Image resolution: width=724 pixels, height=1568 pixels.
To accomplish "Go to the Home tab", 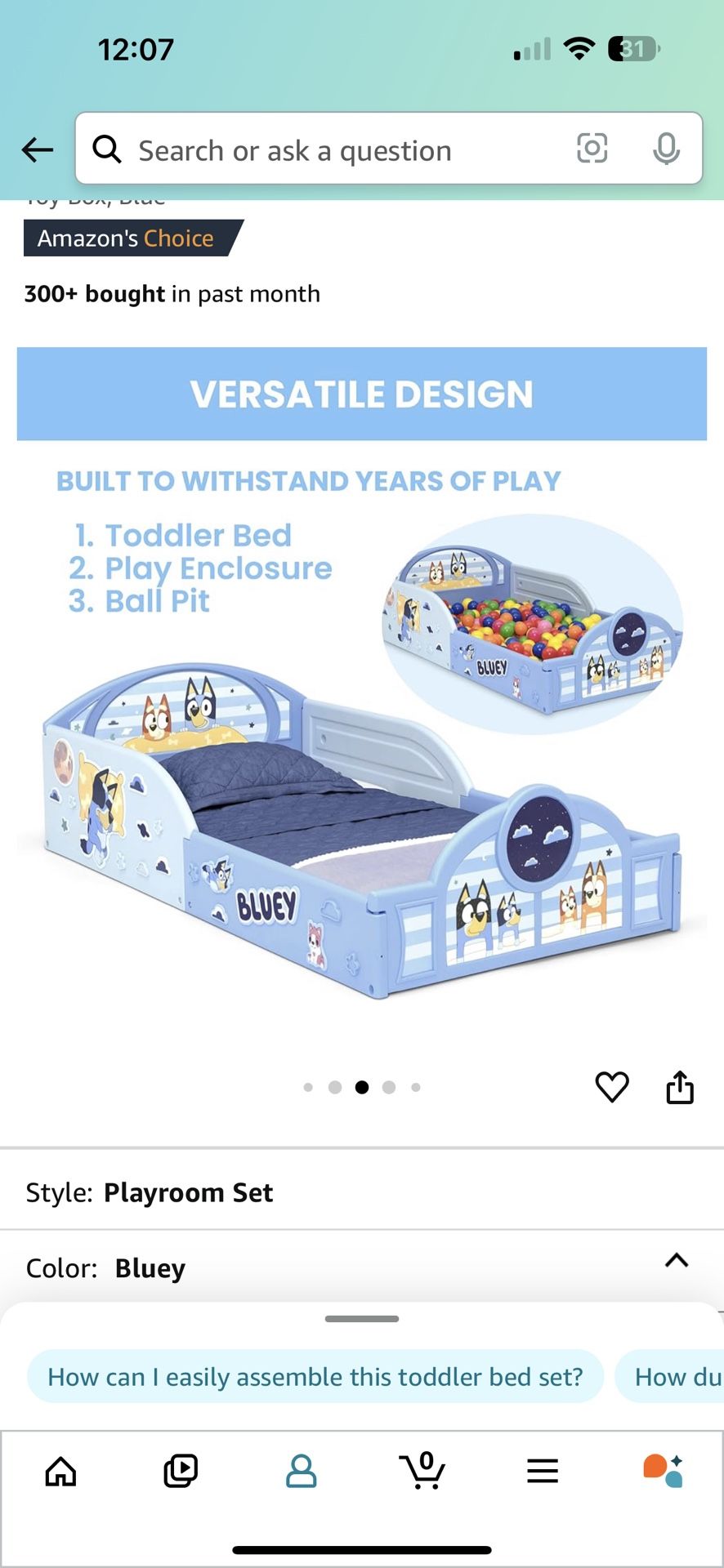I will click(x=60, y=1472).
